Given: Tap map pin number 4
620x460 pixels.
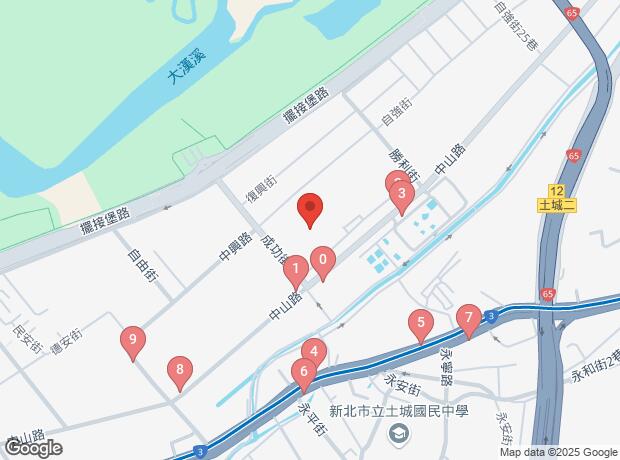Looking at the screenshot, I should coord(314,353).
